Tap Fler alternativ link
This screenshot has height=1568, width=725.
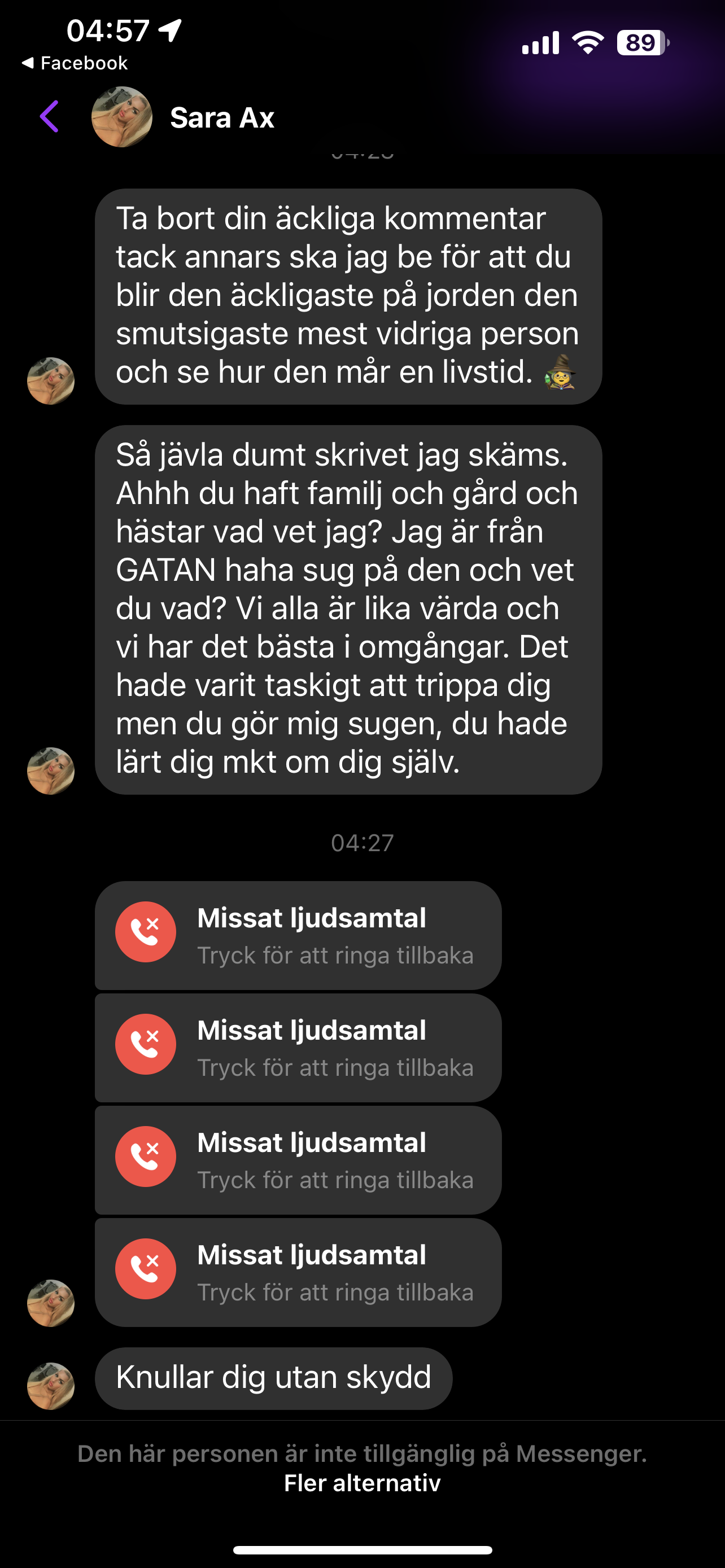[x=362, y=1483]
